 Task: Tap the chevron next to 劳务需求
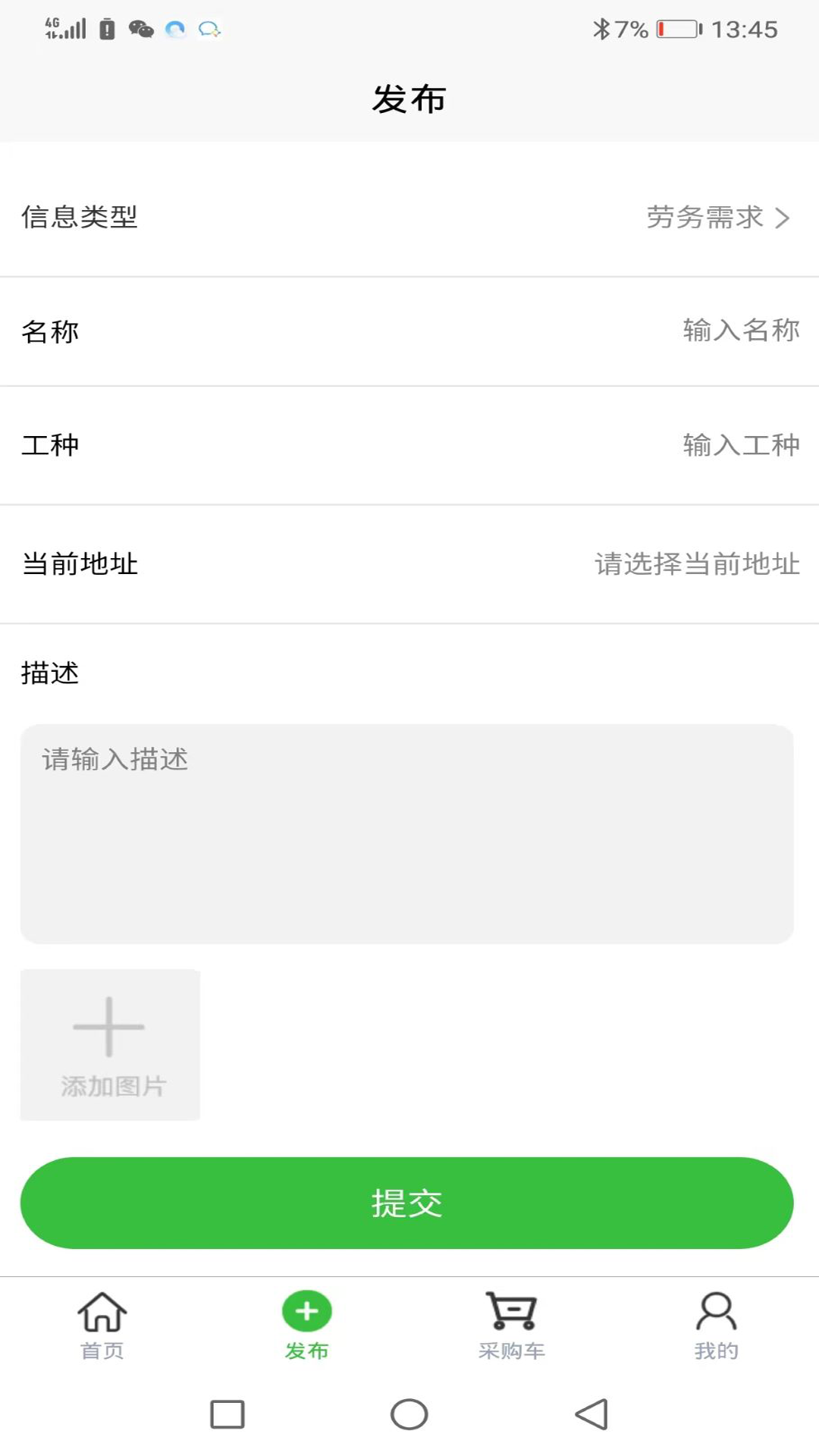click(781, 220)
